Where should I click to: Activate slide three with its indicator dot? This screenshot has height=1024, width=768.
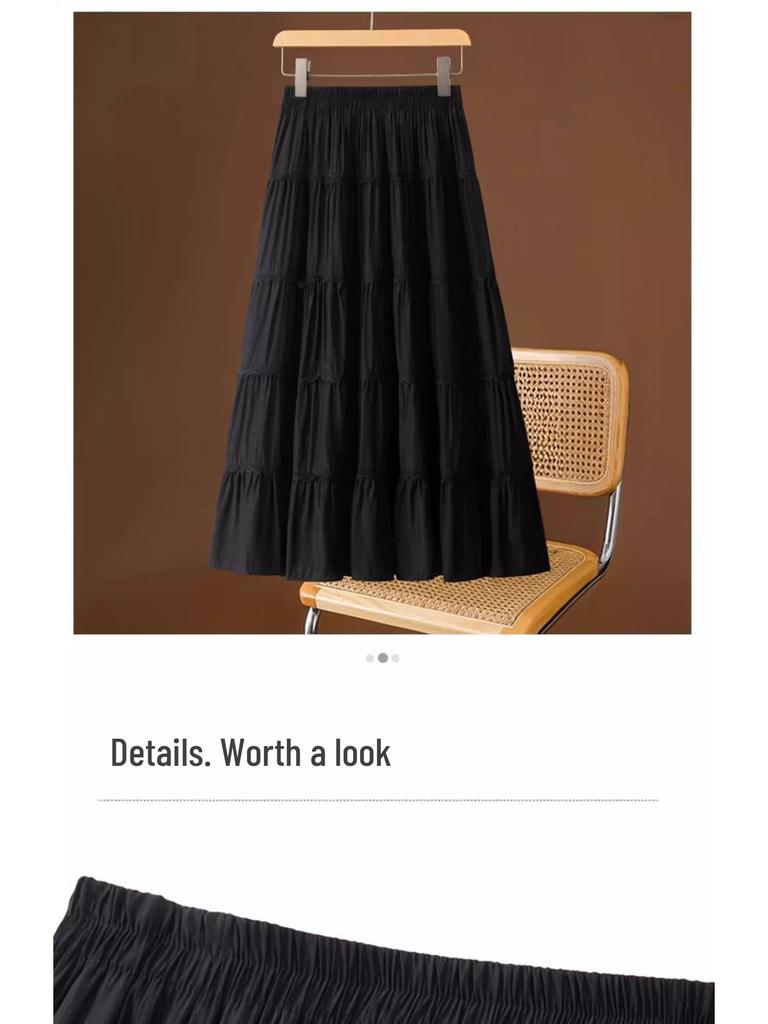pos(394,657)
